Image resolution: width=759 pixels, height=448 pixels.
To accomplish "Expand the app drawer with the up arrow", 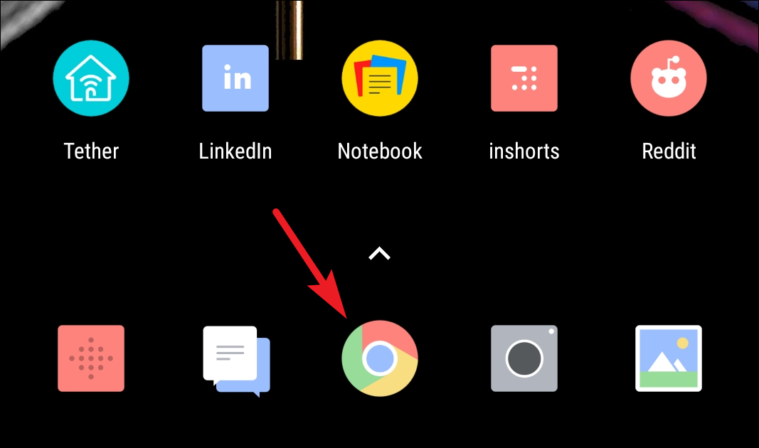I will tap(379, 254).
